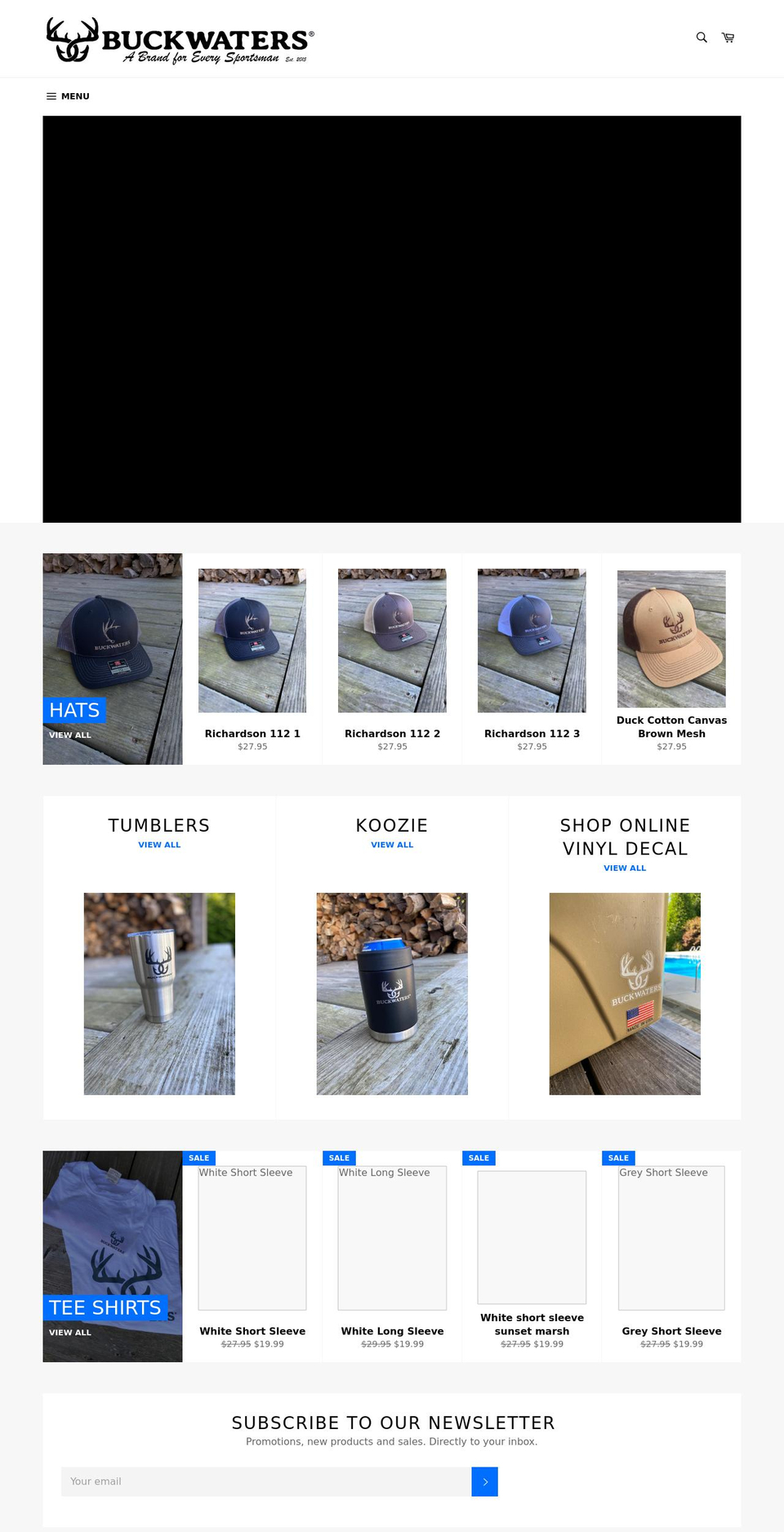Open the shopping cart icon
Image resolution: width=784 pixels, height=1532 pixels.
pos(728,38)
